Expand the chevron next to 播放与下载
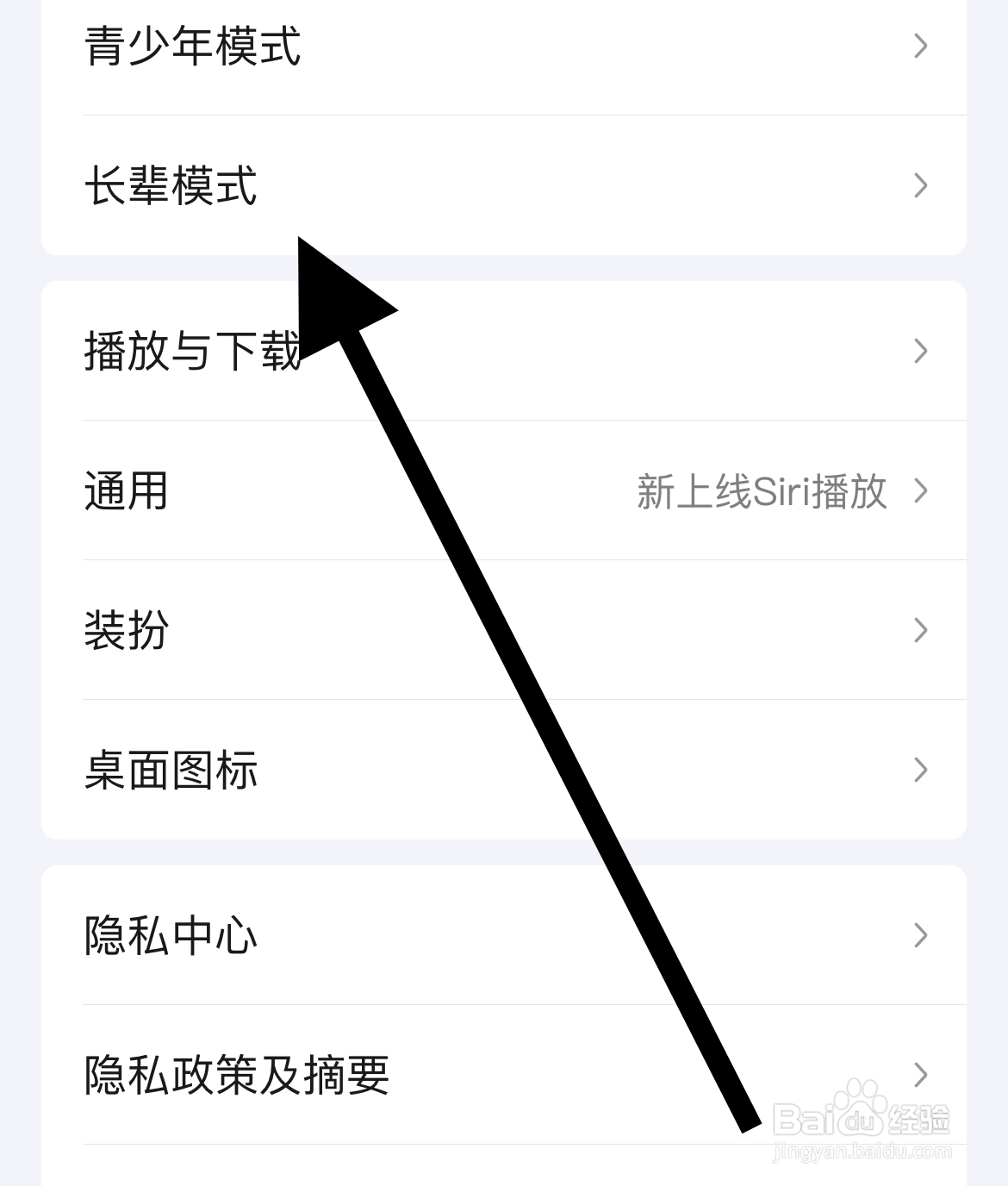The image size is (1008, 1186). pyautogui.click(x=922, y=350)
